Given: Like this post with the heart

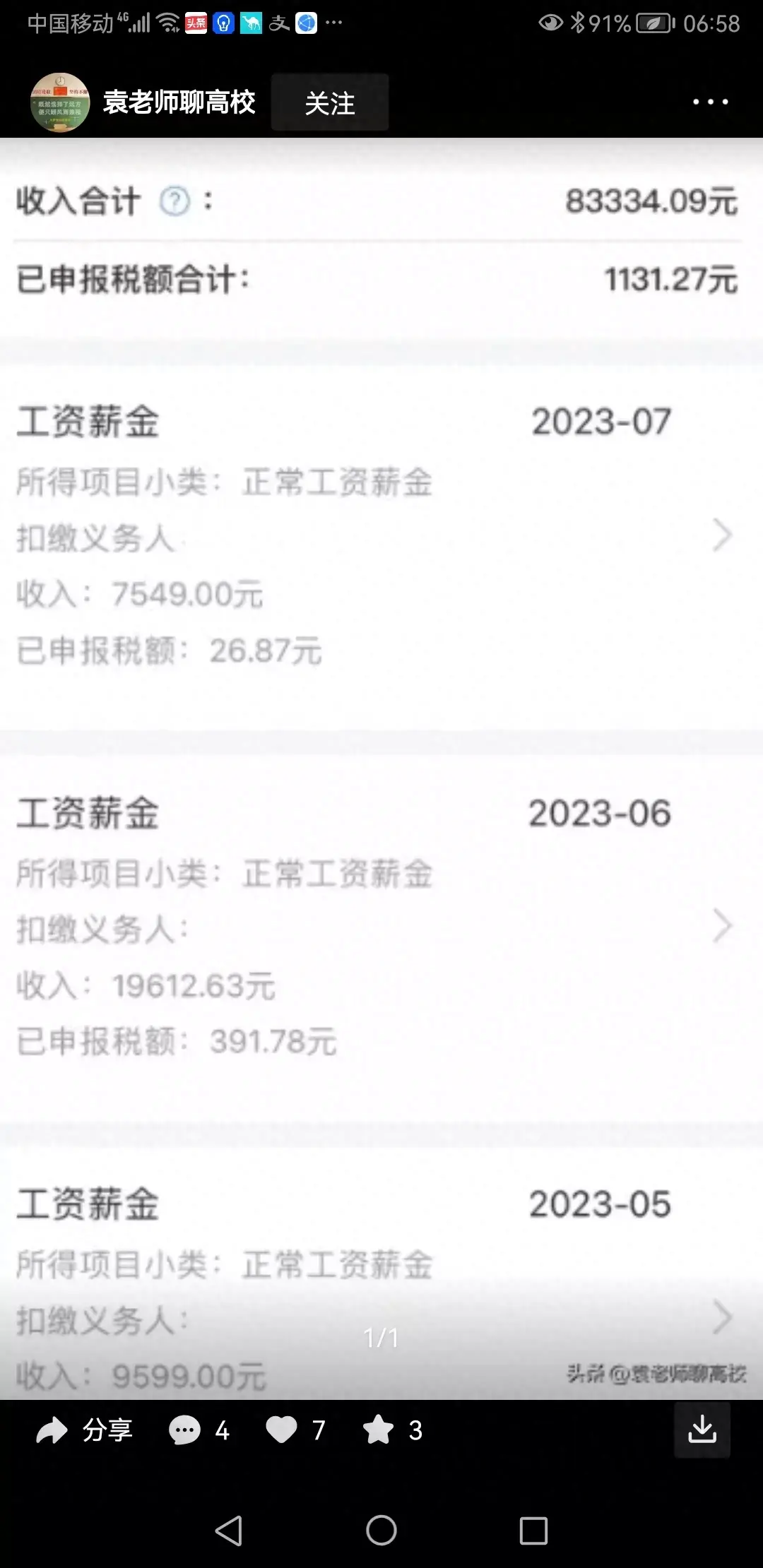Looking at the screenshot, I should [x=282, y=1430].
